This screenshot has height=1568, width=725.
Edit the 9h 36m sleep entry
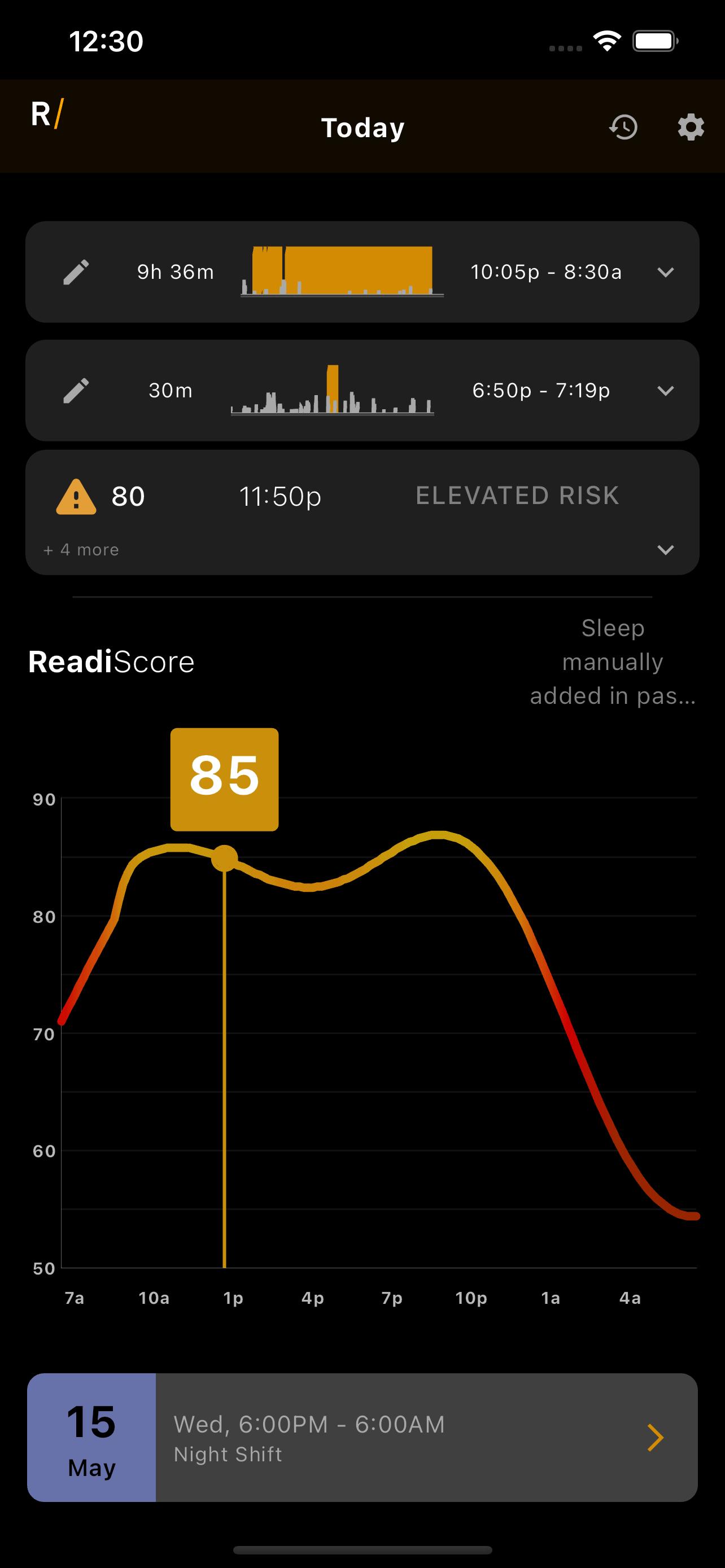tap(76, 272)
